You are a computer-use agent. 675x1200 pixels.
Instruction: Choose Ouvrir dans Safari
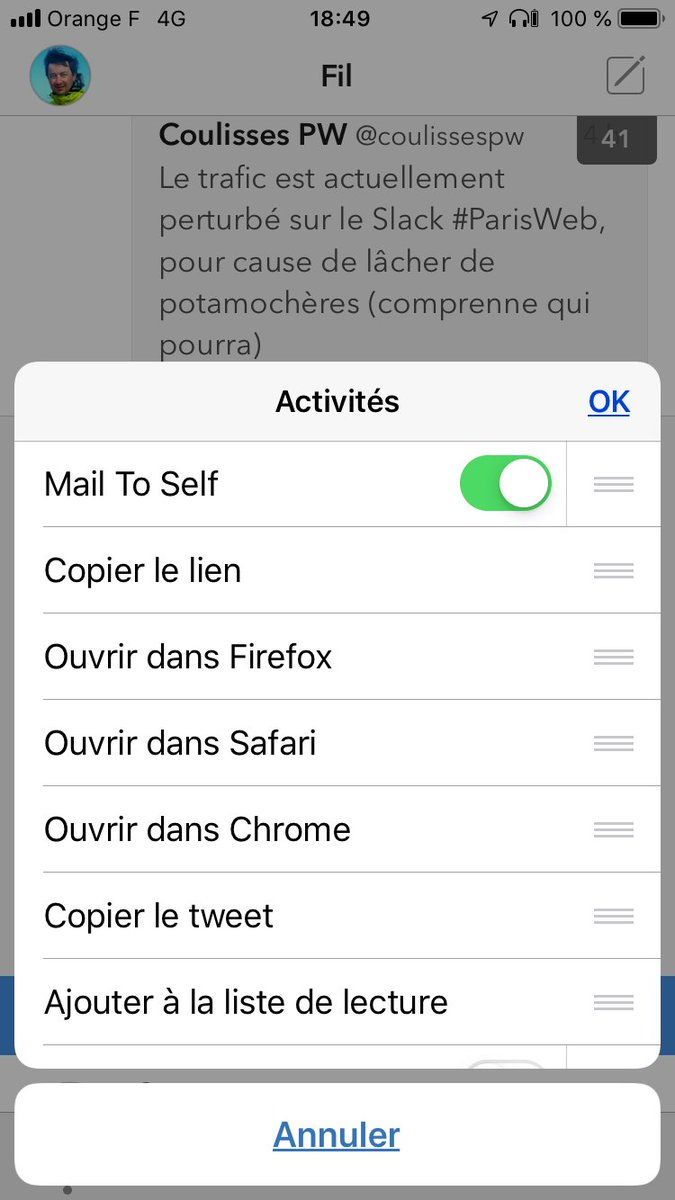point(180,743)
